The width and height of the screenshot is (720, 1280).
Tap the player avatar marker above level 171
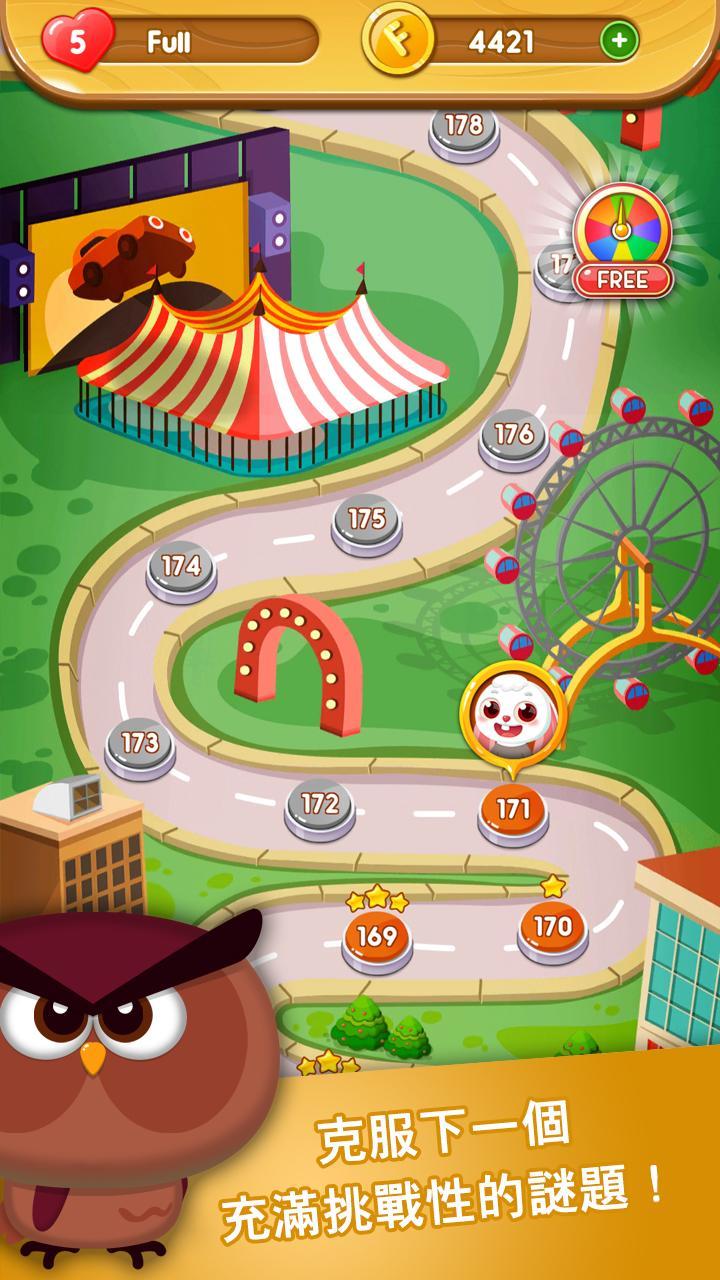click(512, 710)
